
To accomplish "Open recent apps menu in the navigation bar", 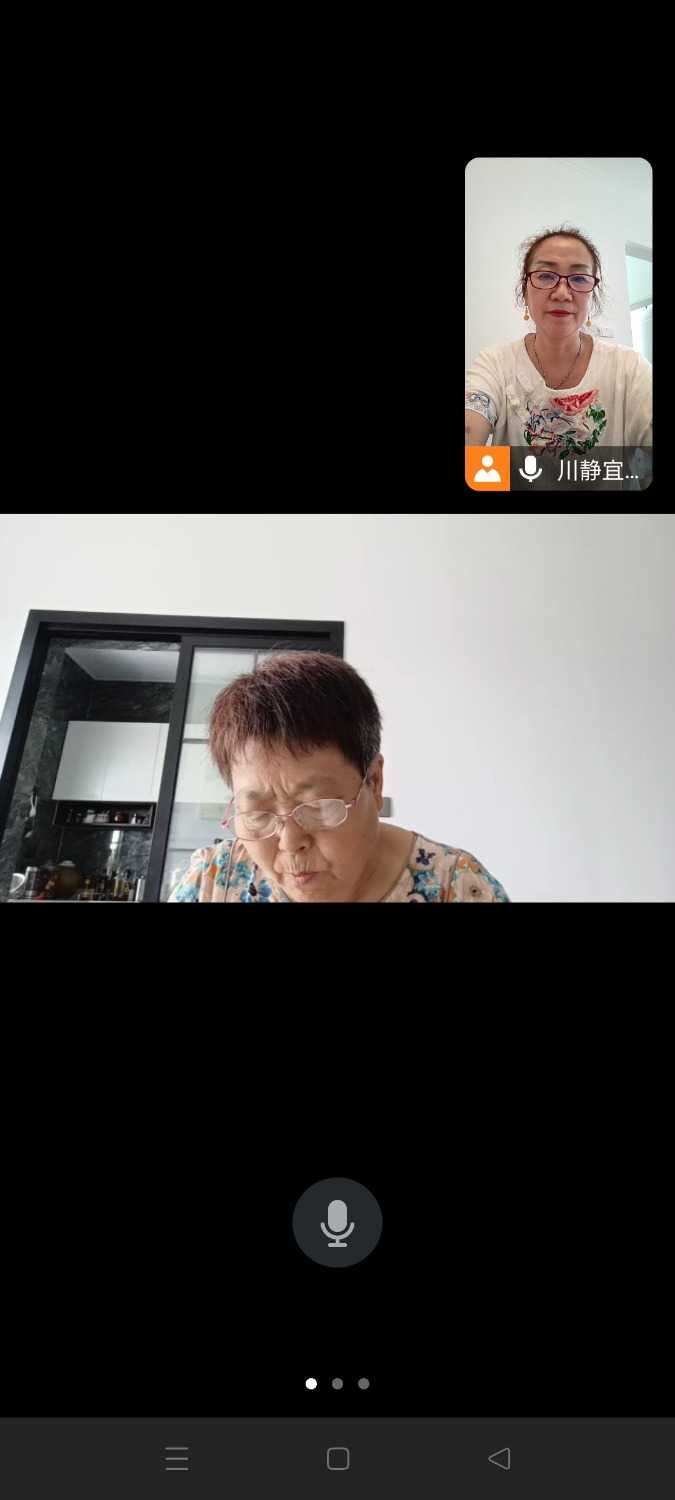I will tap(177, 1459).
